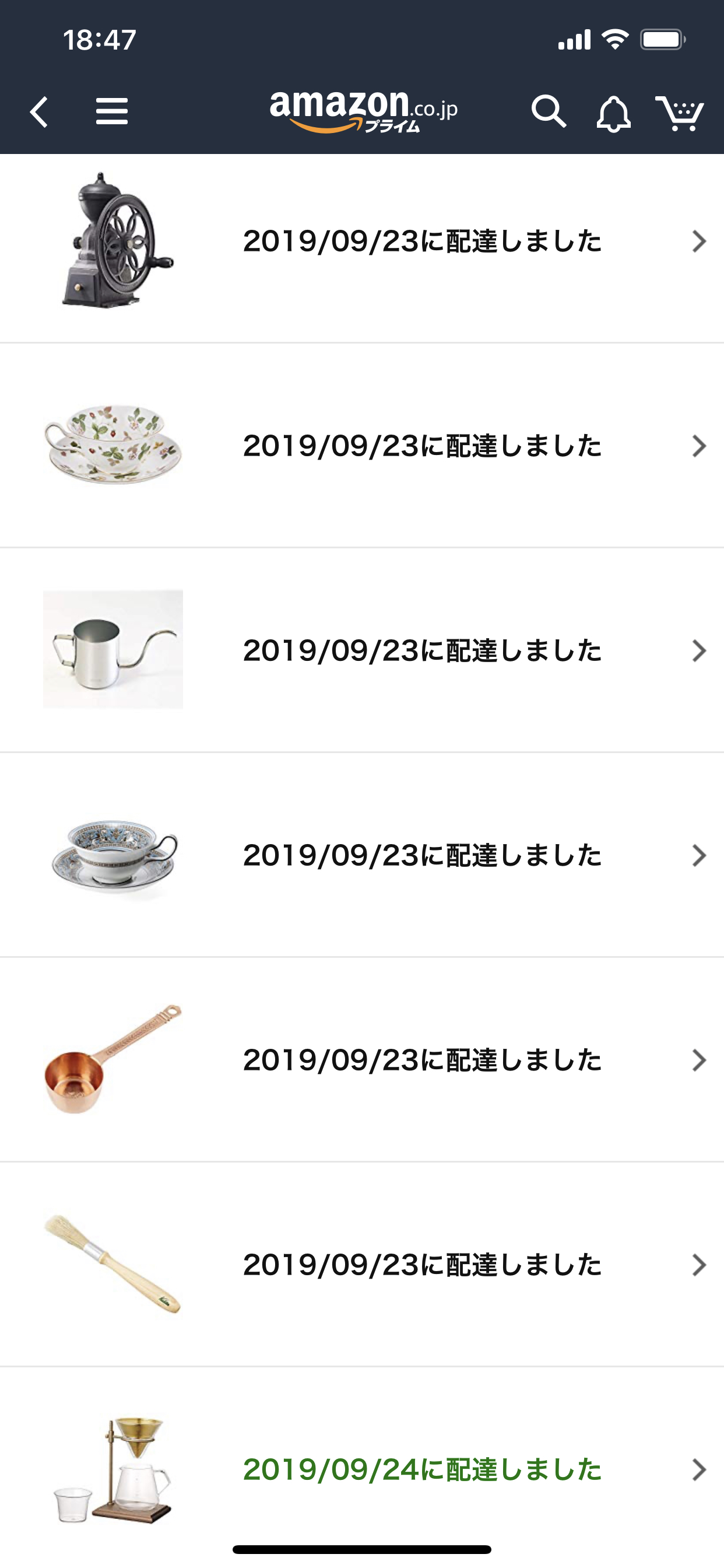Open the hamburger menu

[x=112, y=112]
